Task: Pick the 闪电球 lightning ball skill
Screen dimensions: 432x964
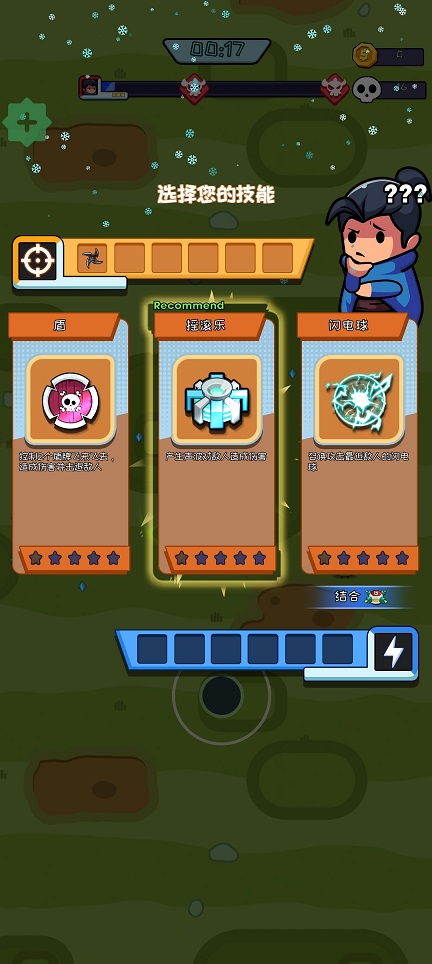Action: click(360, 443)
